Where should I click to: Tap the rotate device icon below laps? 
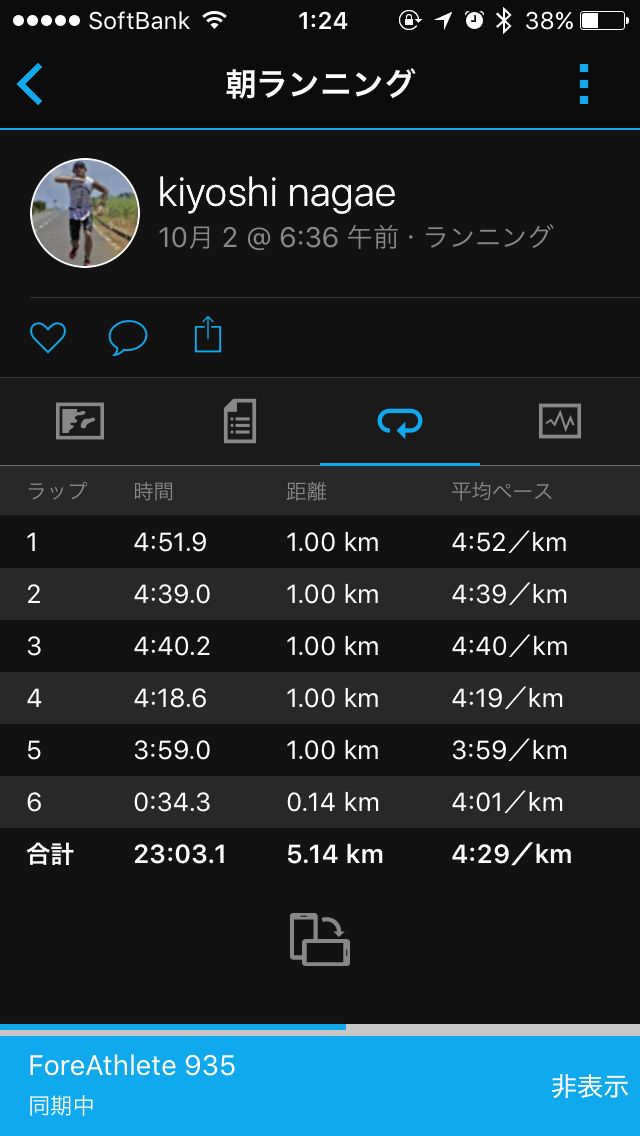[320, 939]
